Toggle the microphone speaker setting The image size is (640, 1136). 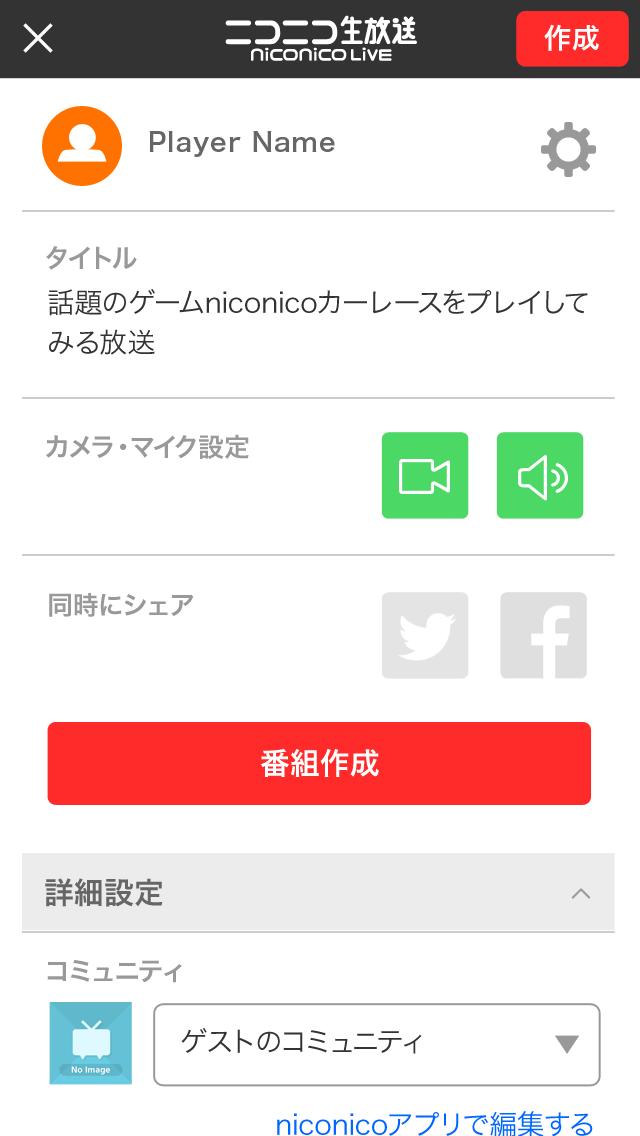(540, 476)
